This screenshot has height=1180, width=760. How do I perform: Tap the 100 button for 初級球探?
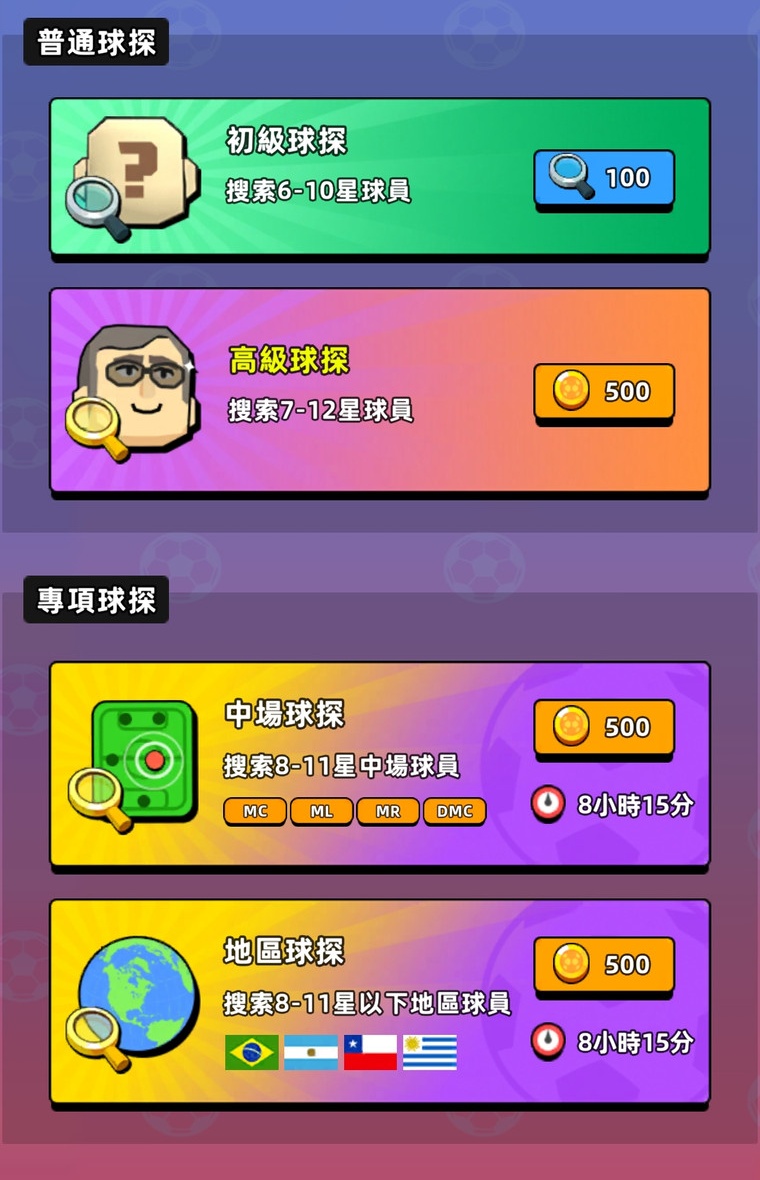pyautogui.click(x=603, y=179)
